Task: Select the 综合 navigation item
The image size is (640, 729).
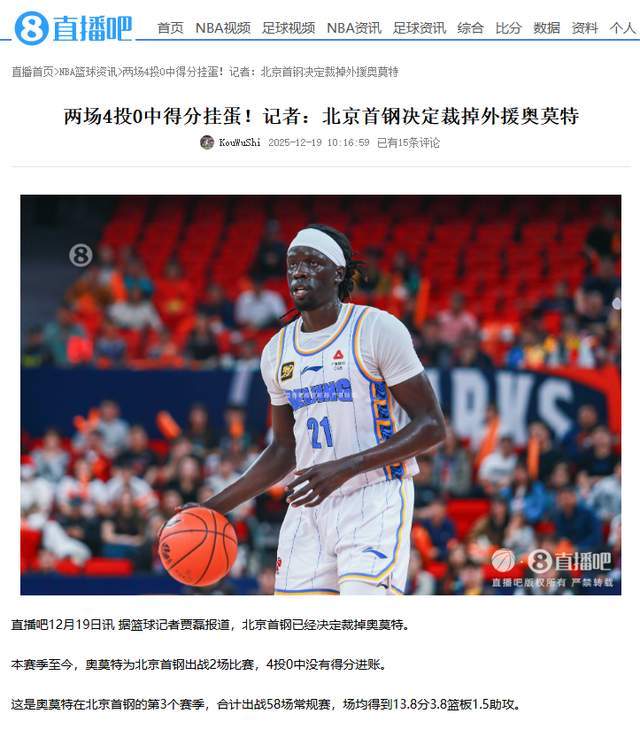Action: pyautogui.click(x=470, y=28)
